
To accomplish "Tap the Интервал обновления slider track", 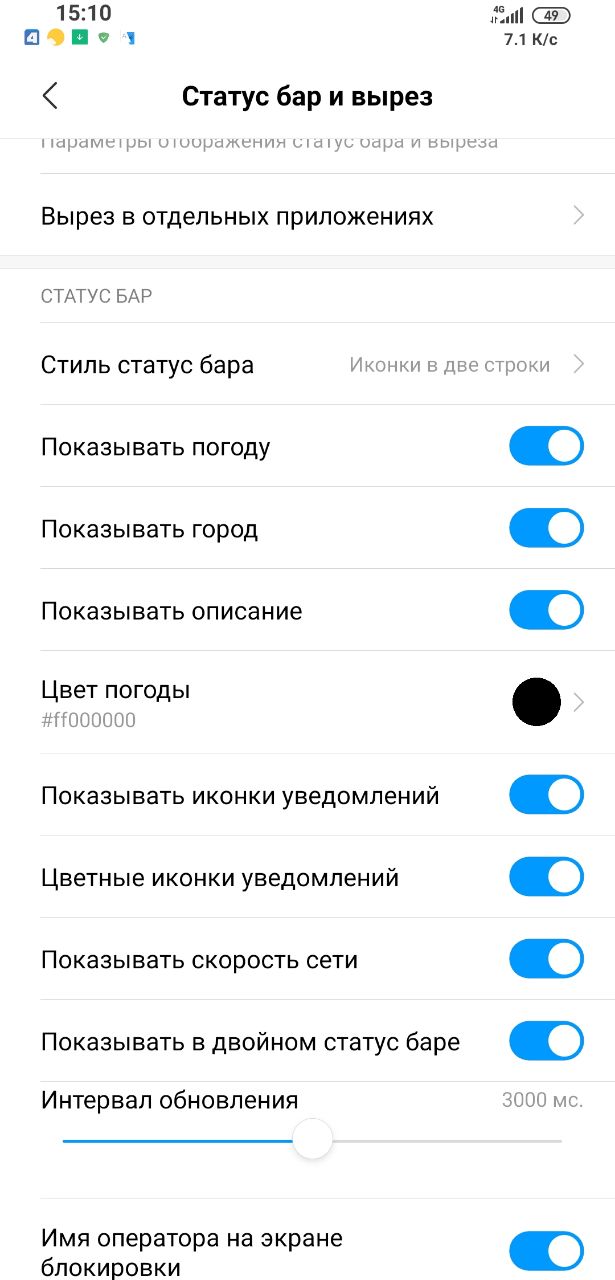I will pos(312,1140).
